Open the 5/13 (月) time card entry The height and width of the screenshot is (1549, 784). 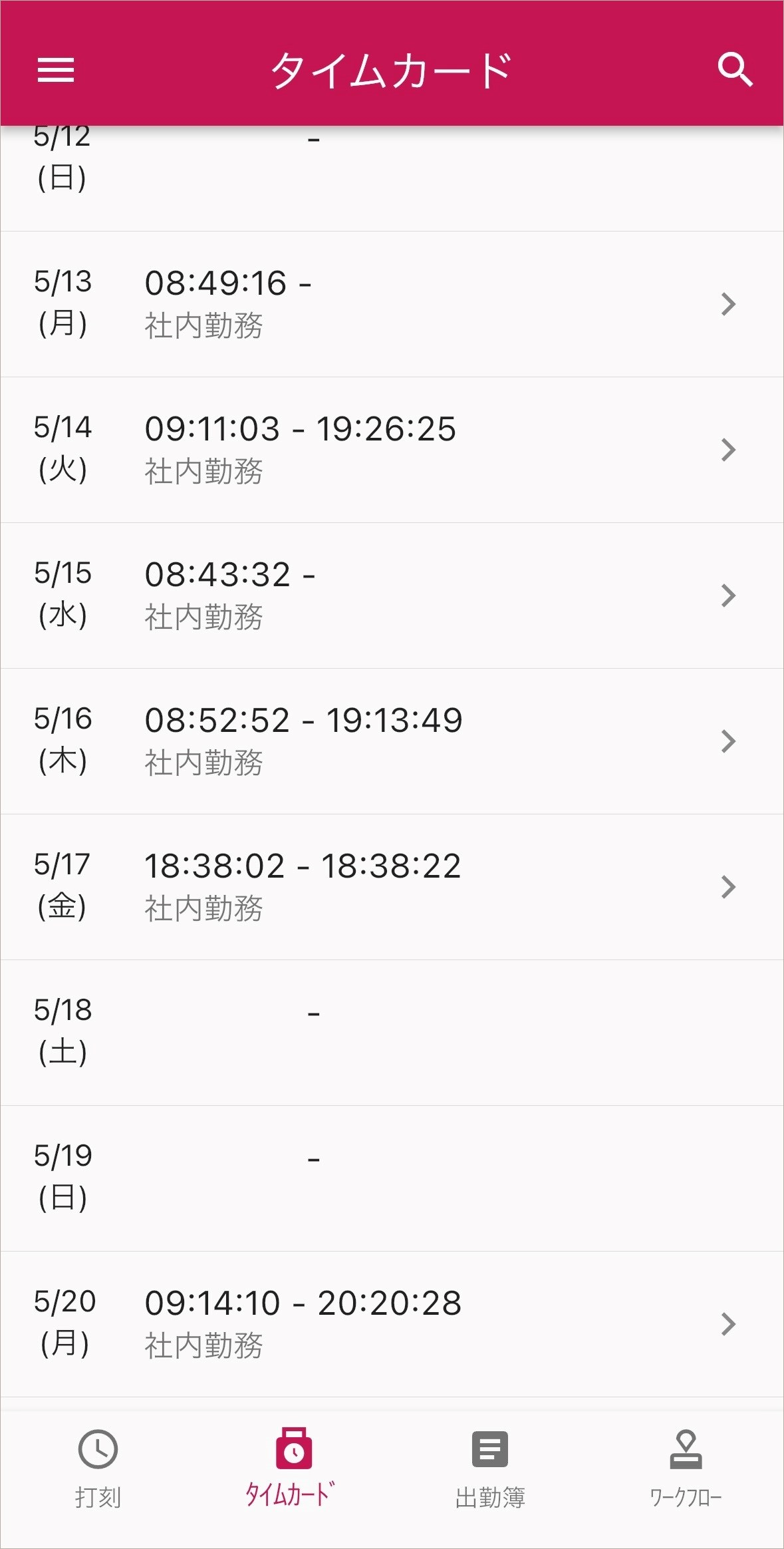tap(392, 304)
